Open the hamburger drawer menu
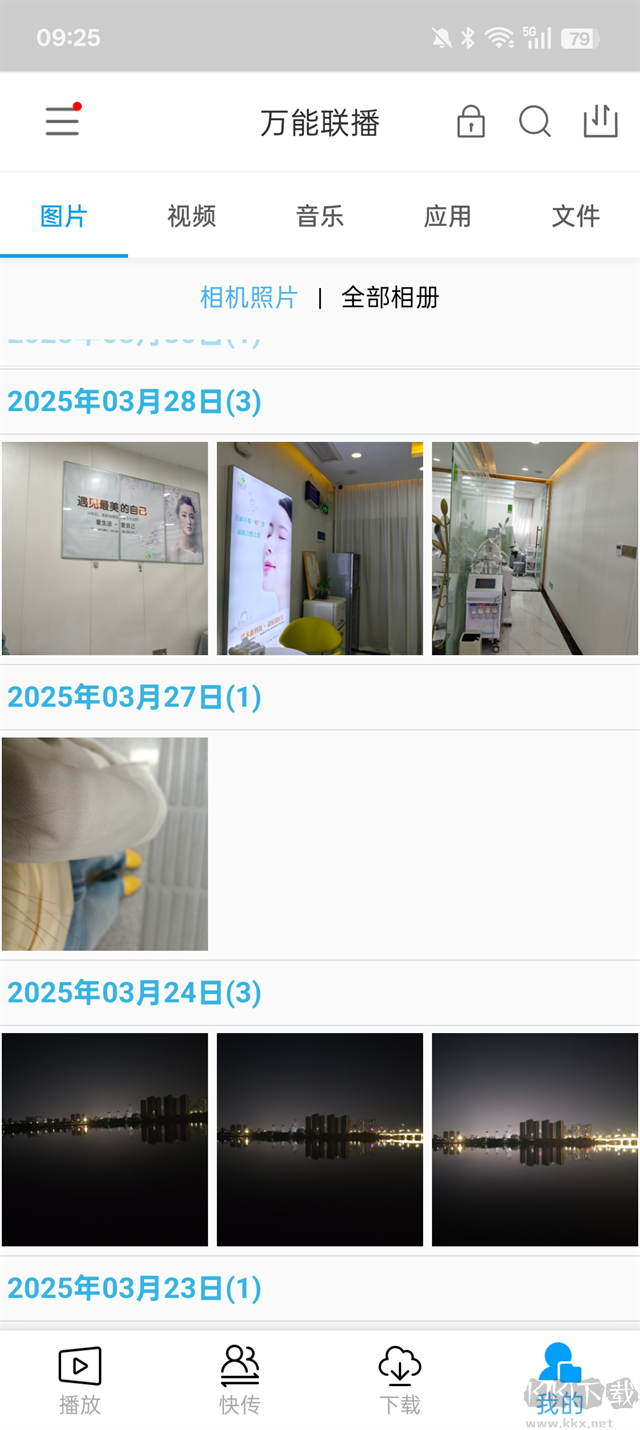The height and width of the screenshot is (1430, 640). (x=62, y=122)
